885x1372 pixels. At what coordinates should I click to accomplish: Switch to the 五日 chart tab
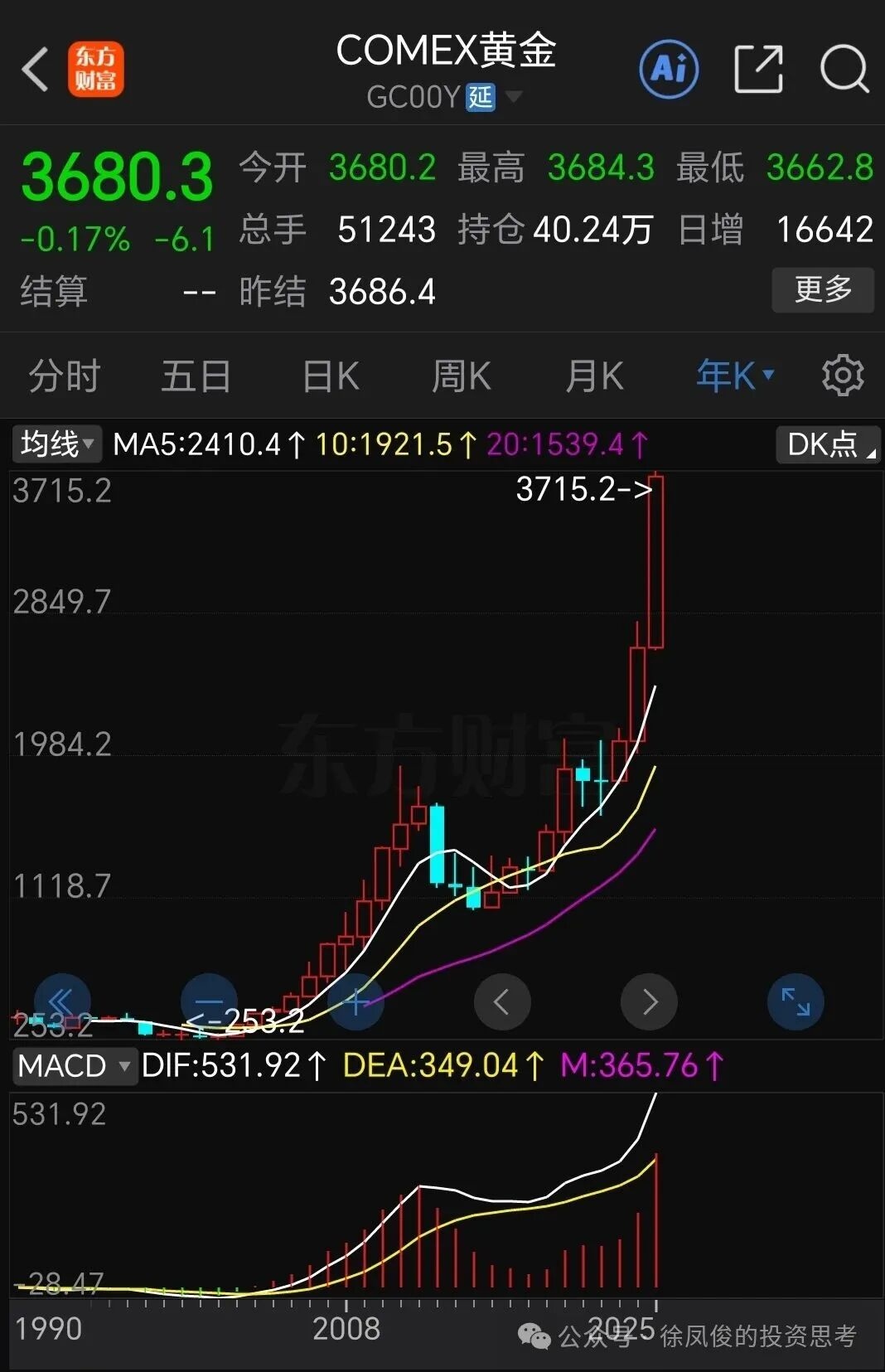[196, 376]
